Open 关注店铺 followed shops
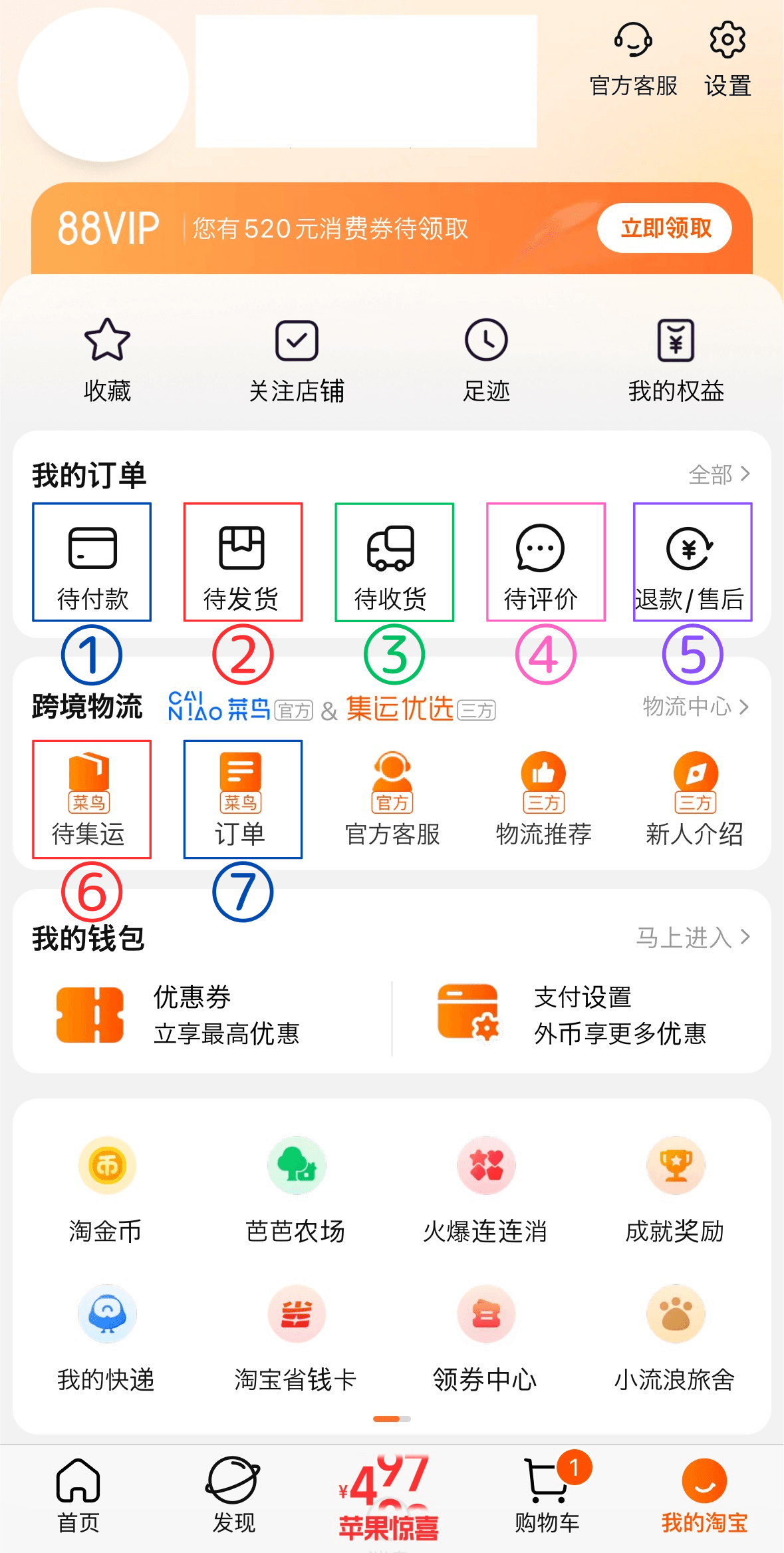 (297, 361)
